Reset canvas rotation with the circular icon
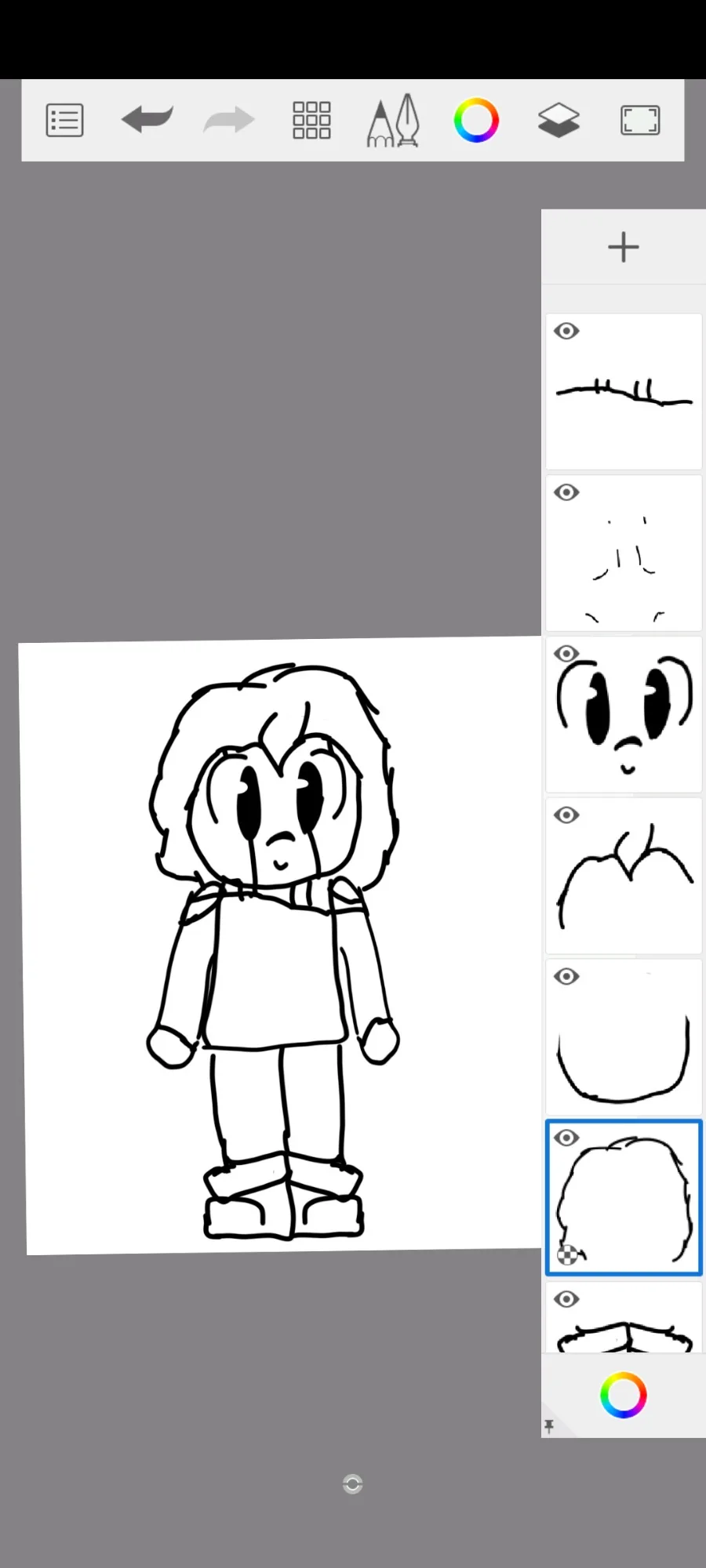Screen dimensions: 706x1568 tap(353, 1484)
